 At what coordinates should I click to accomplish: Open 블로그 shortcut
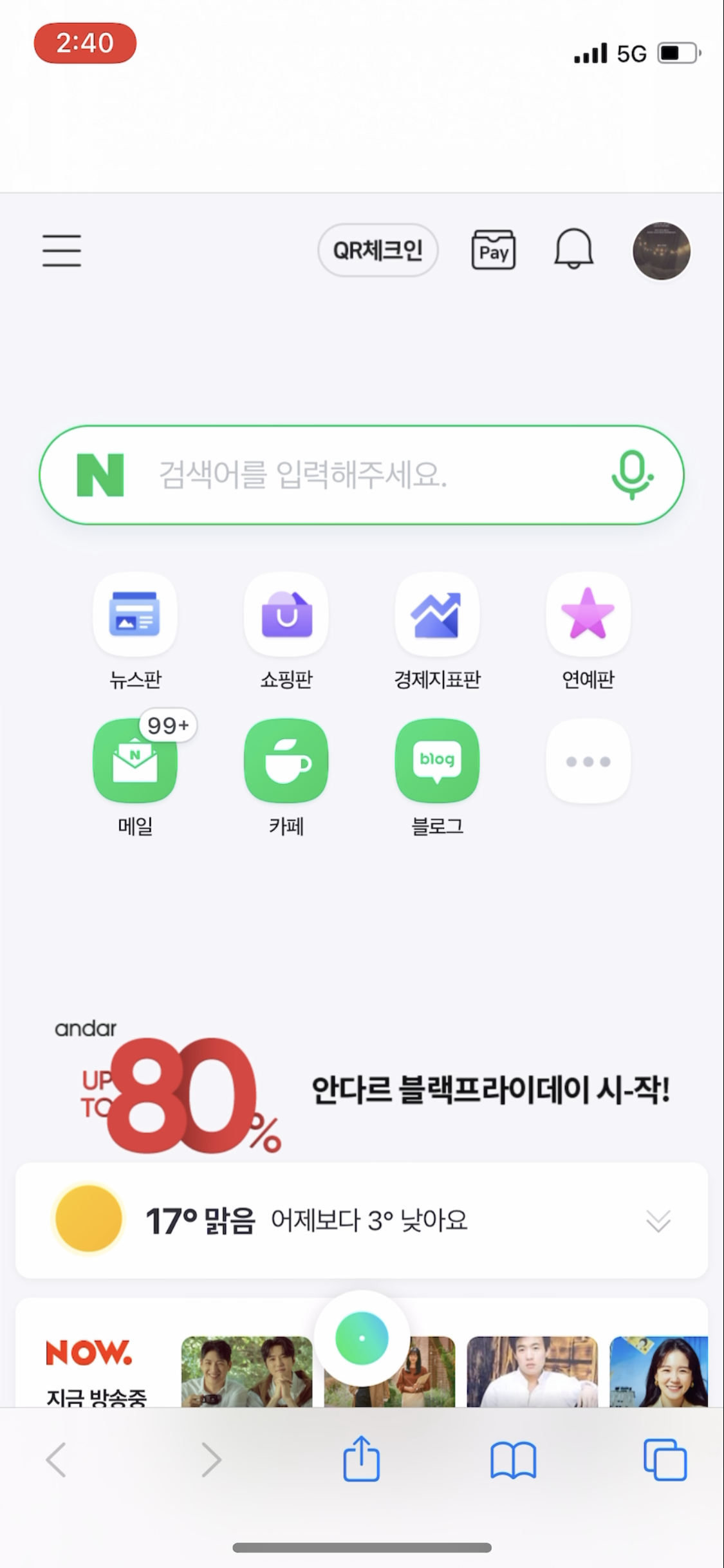(x=437, y=761)
